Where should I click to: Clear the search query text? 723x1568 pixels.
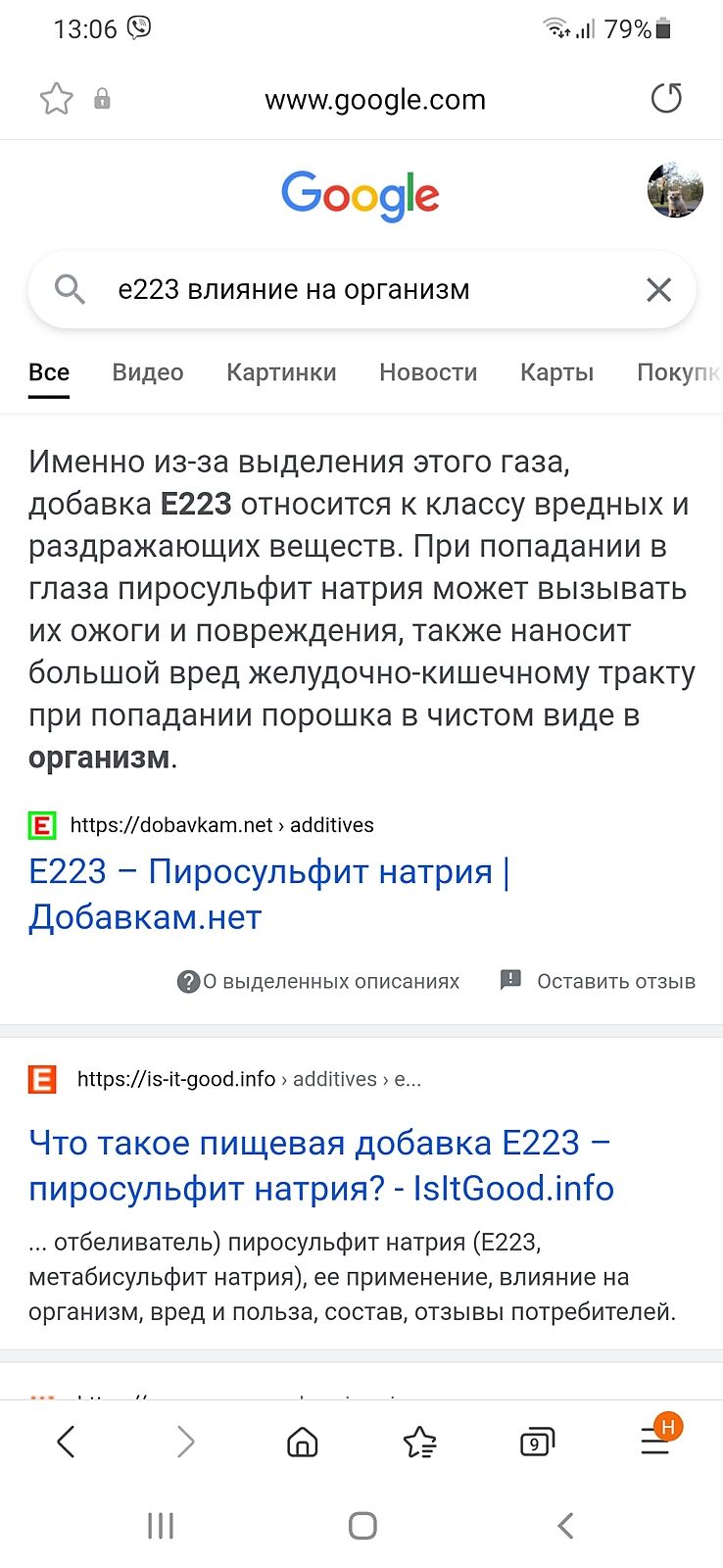click(658, 290)
